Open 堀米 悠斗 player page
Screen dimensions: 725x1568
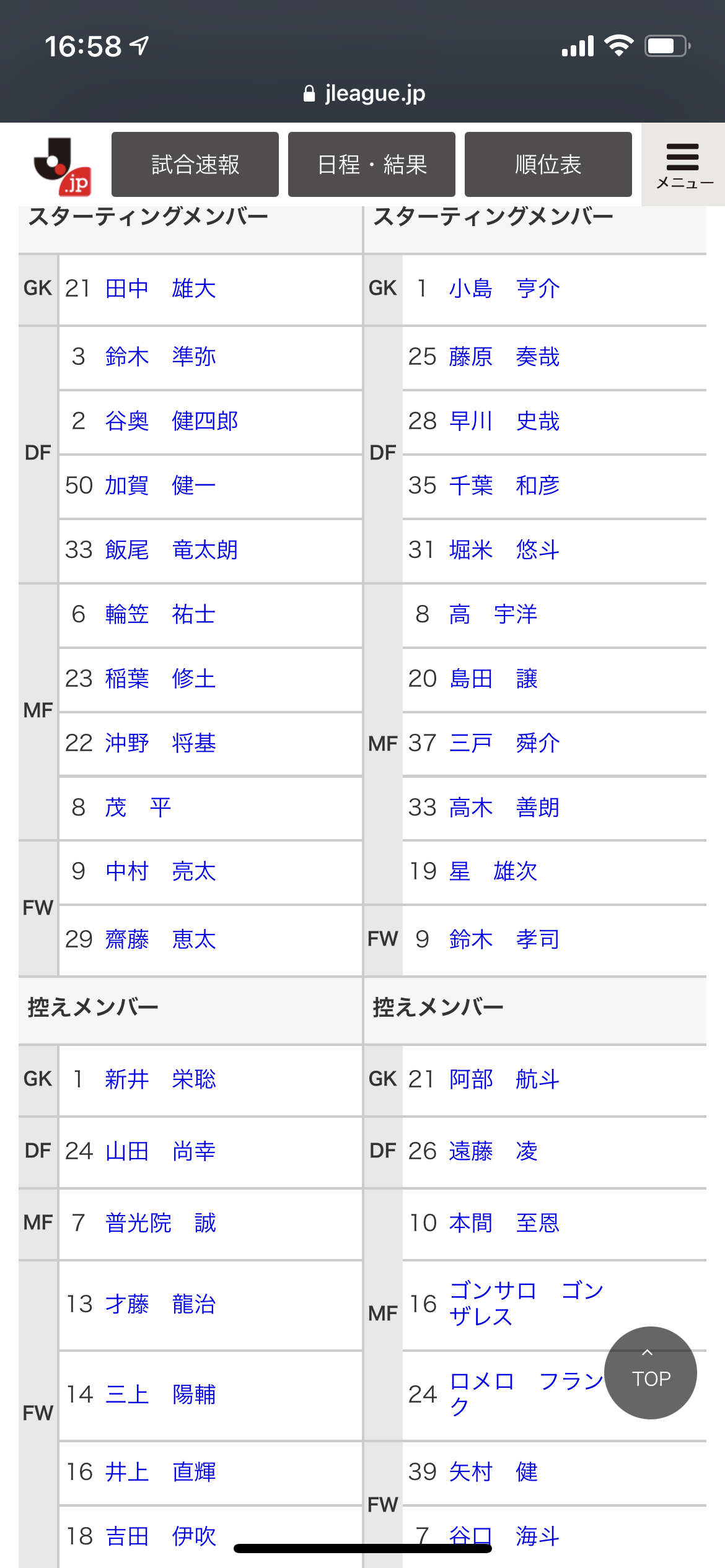point(504,550)
